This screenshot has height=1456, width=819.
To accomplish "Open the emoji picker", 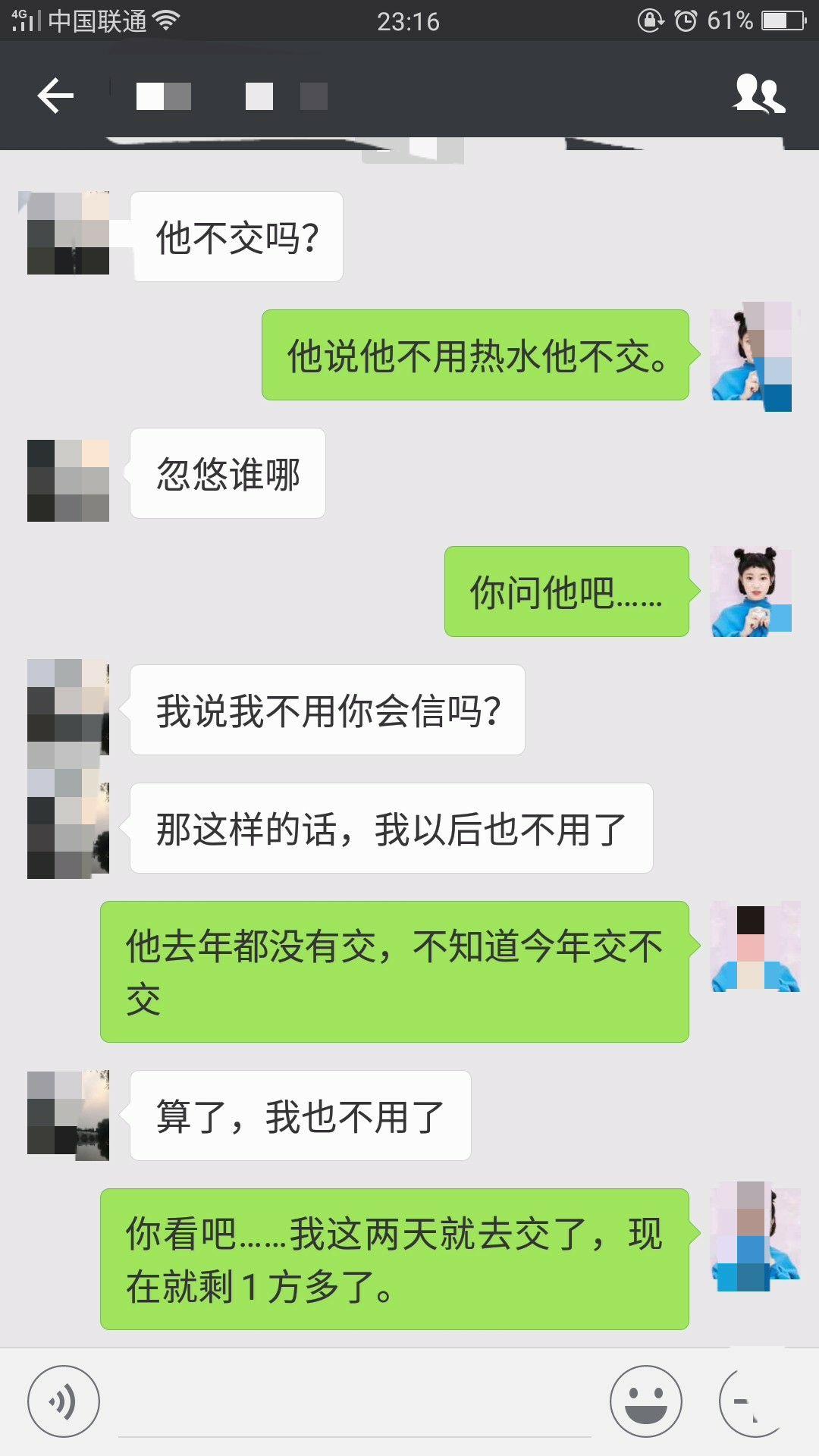I will tap(646, 1401).
